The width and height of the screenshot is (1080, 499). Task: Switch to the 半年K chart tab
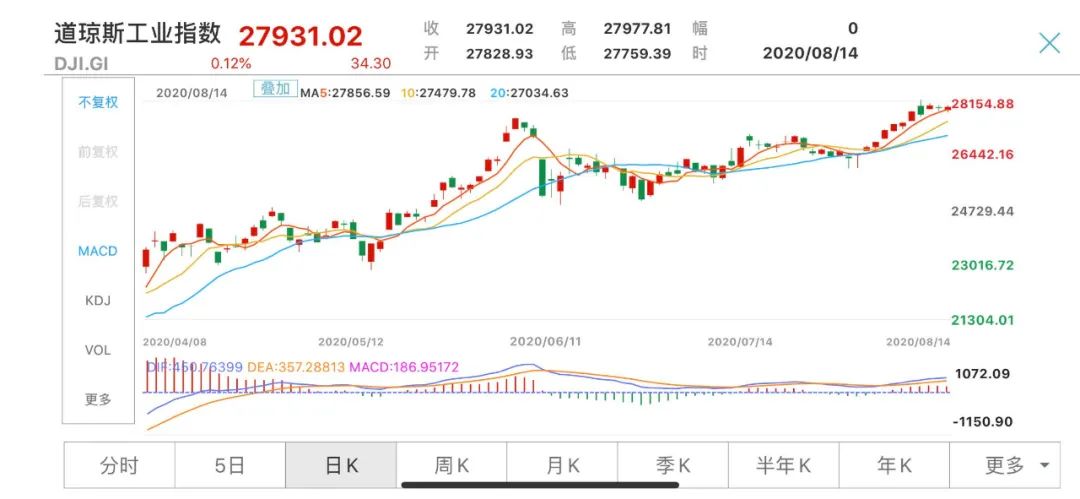(x=783, y=465)
